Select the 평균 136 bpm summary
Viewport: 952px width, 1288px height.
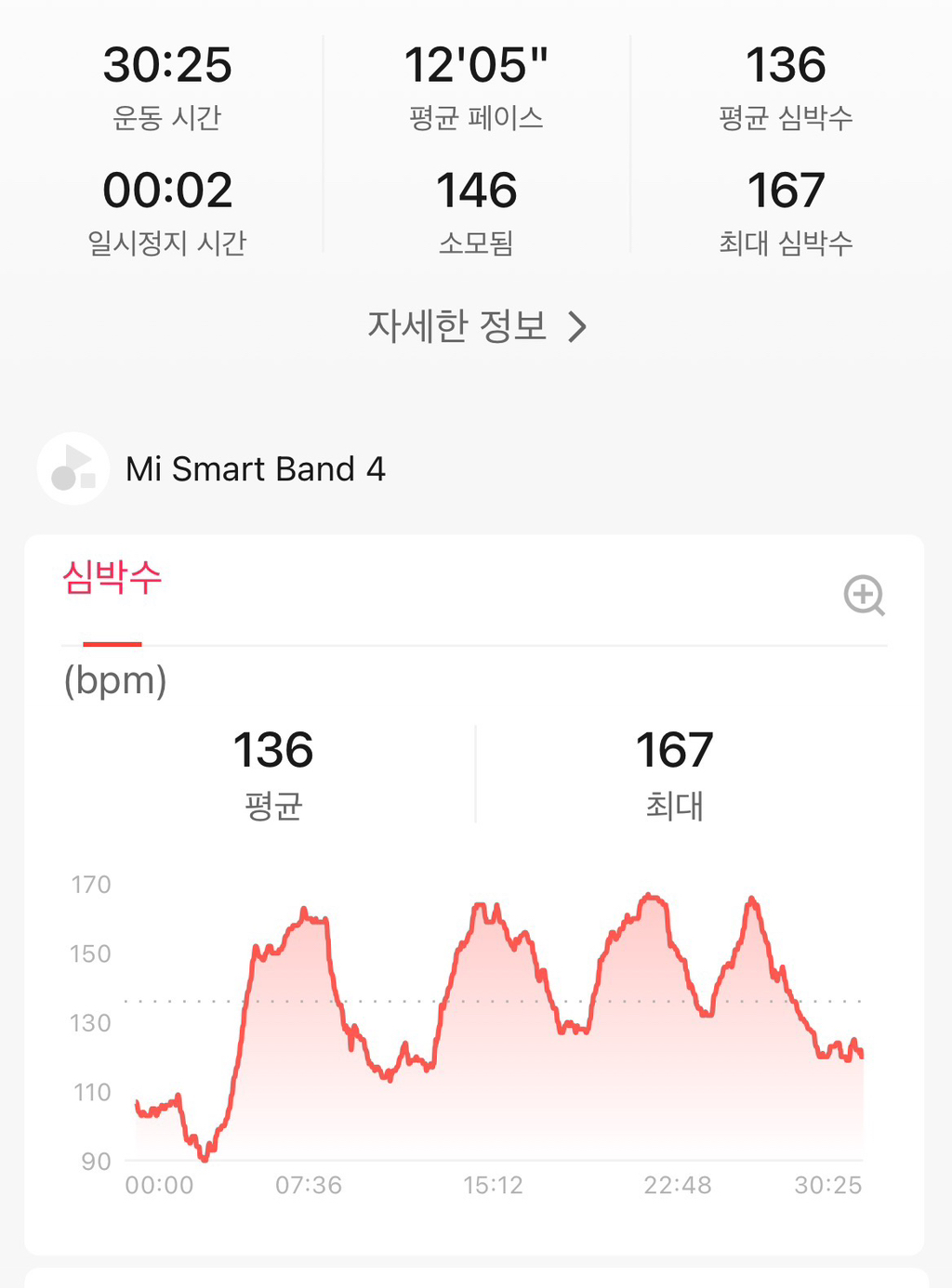[271, 771]
